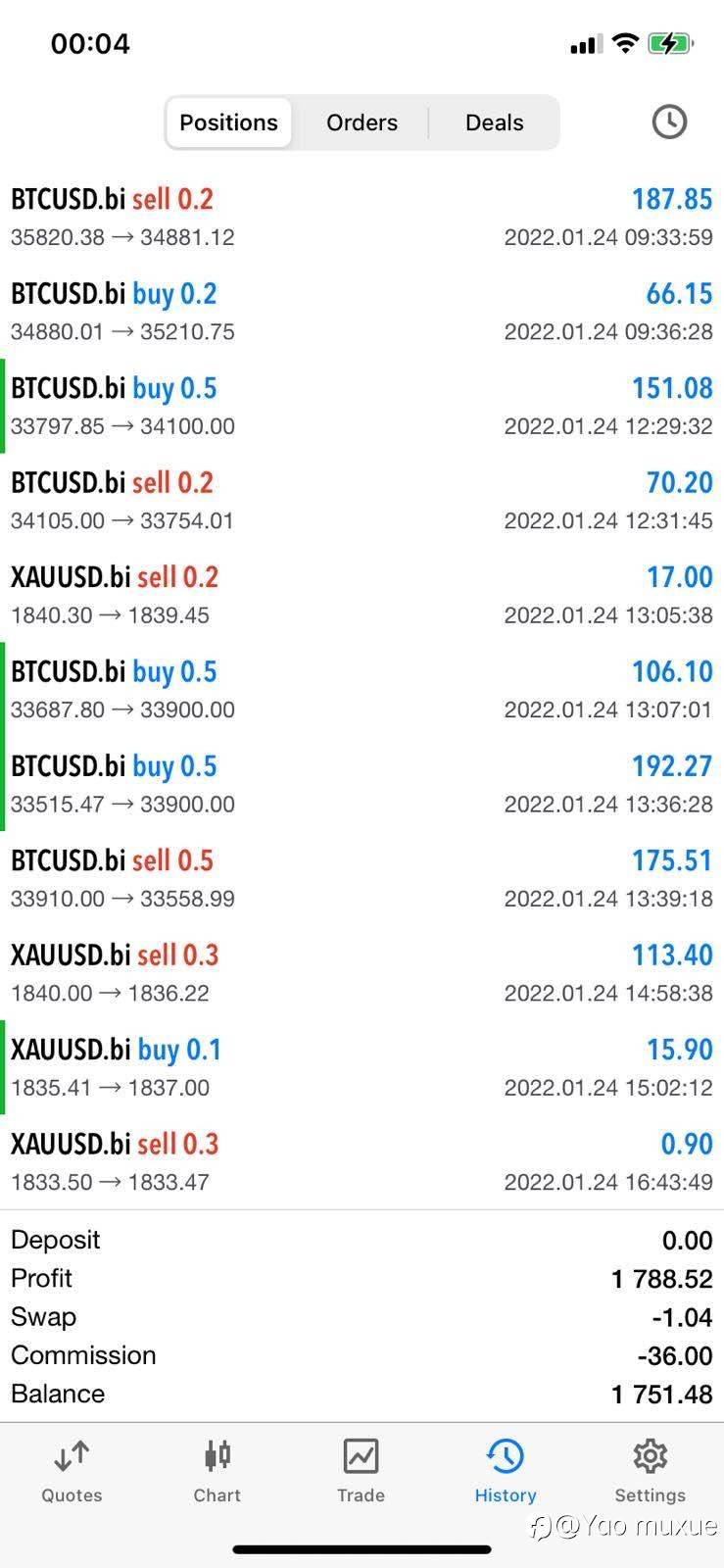This screenshot has height=1568, width=724.
Task: Open BTCUSD sell 0.2 position with profit 70.20
Action: (x=362, y=501)
